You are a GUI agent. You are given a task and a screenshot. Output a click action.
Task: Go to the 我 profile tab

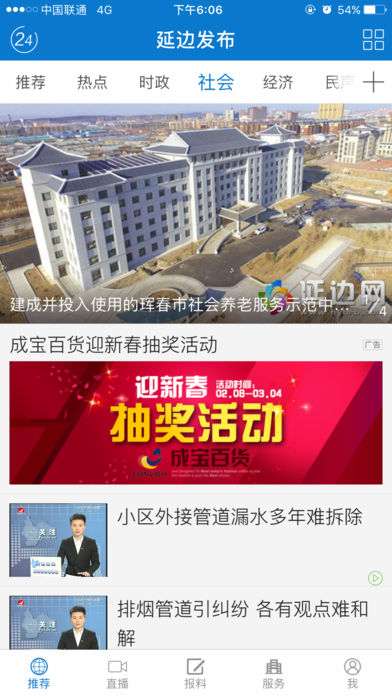(x=352, y=673)
